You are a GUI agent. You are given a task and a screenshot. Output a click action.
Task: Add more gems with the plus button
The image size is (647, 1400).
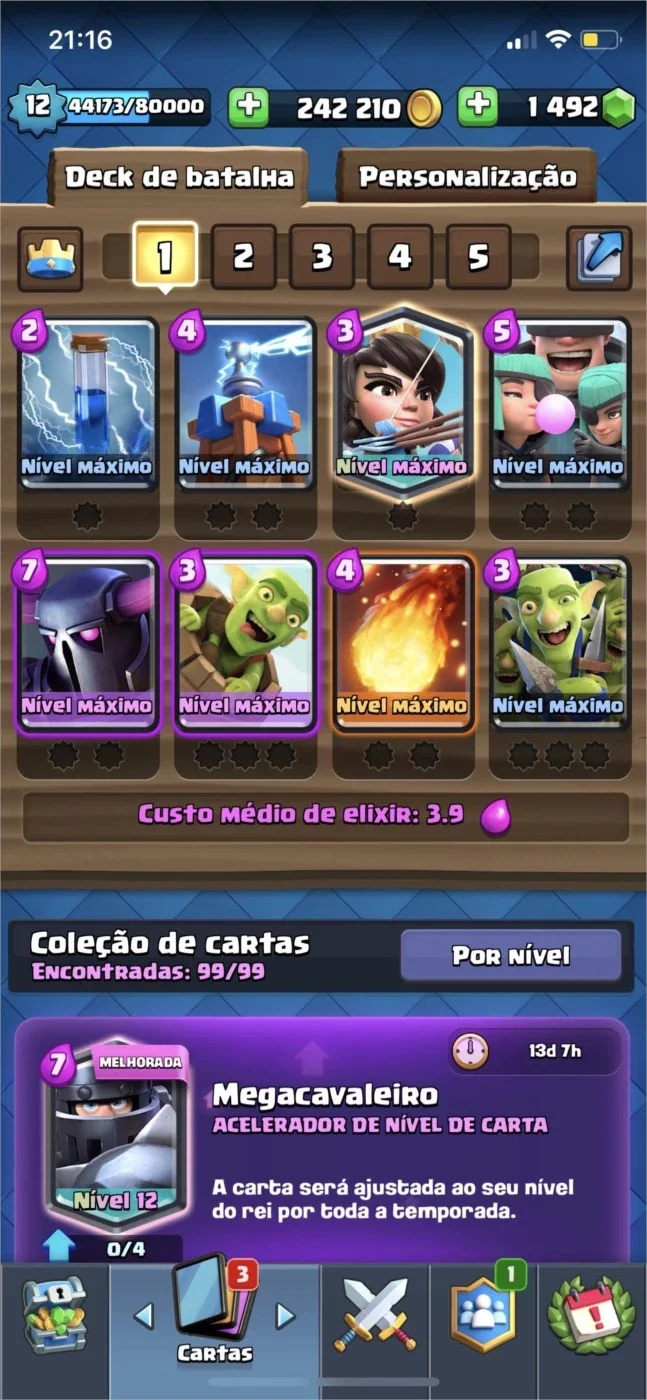479,107
